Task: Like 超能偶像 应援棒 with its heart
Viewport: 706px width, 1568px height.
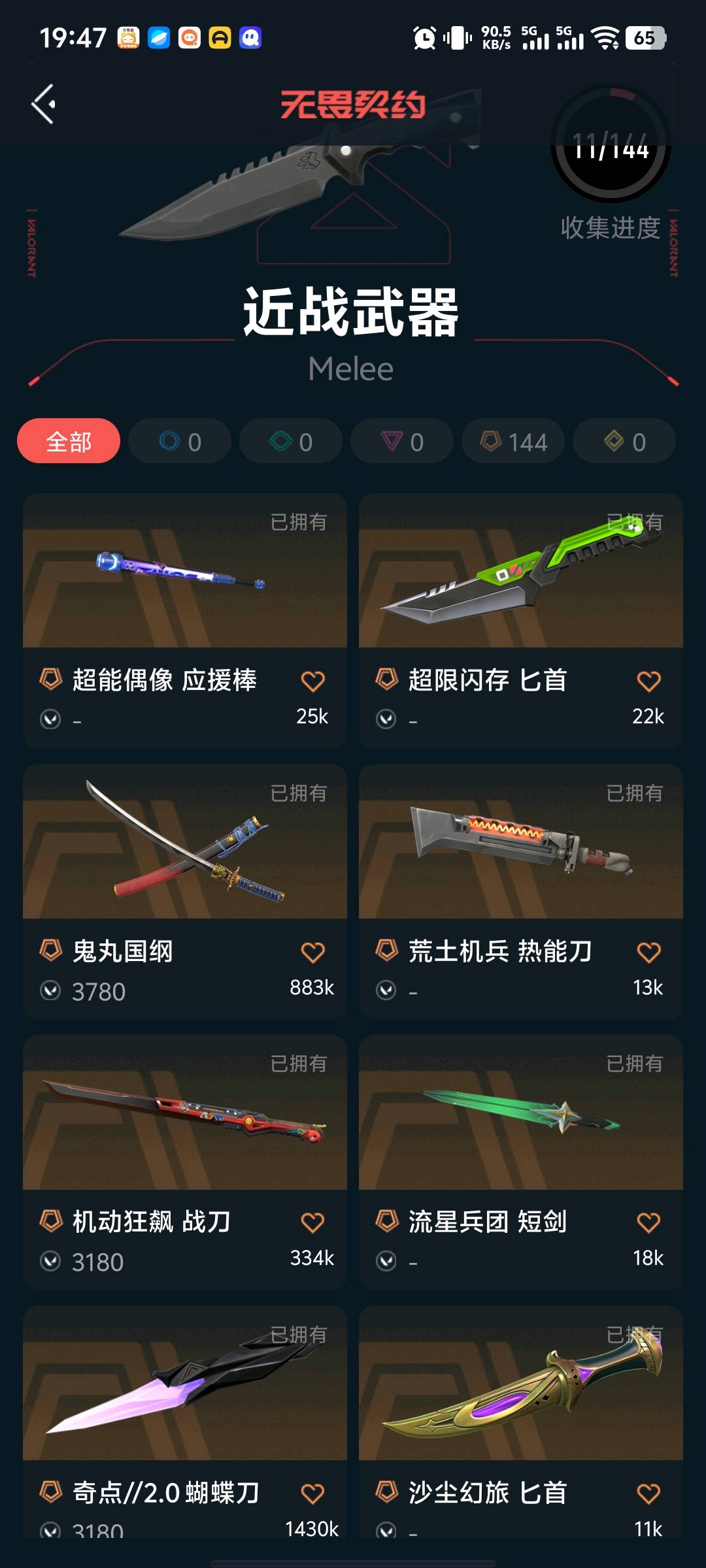Action: point(312,681)
